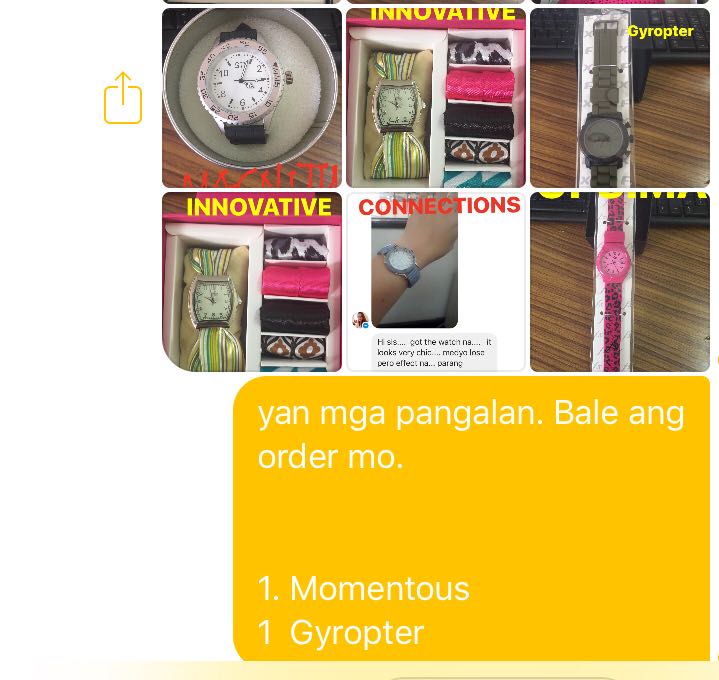This screenshot has height=680, width=719.
Task: Open the lower INNOVATIVE watch set photo
Action: click(252, 282)
